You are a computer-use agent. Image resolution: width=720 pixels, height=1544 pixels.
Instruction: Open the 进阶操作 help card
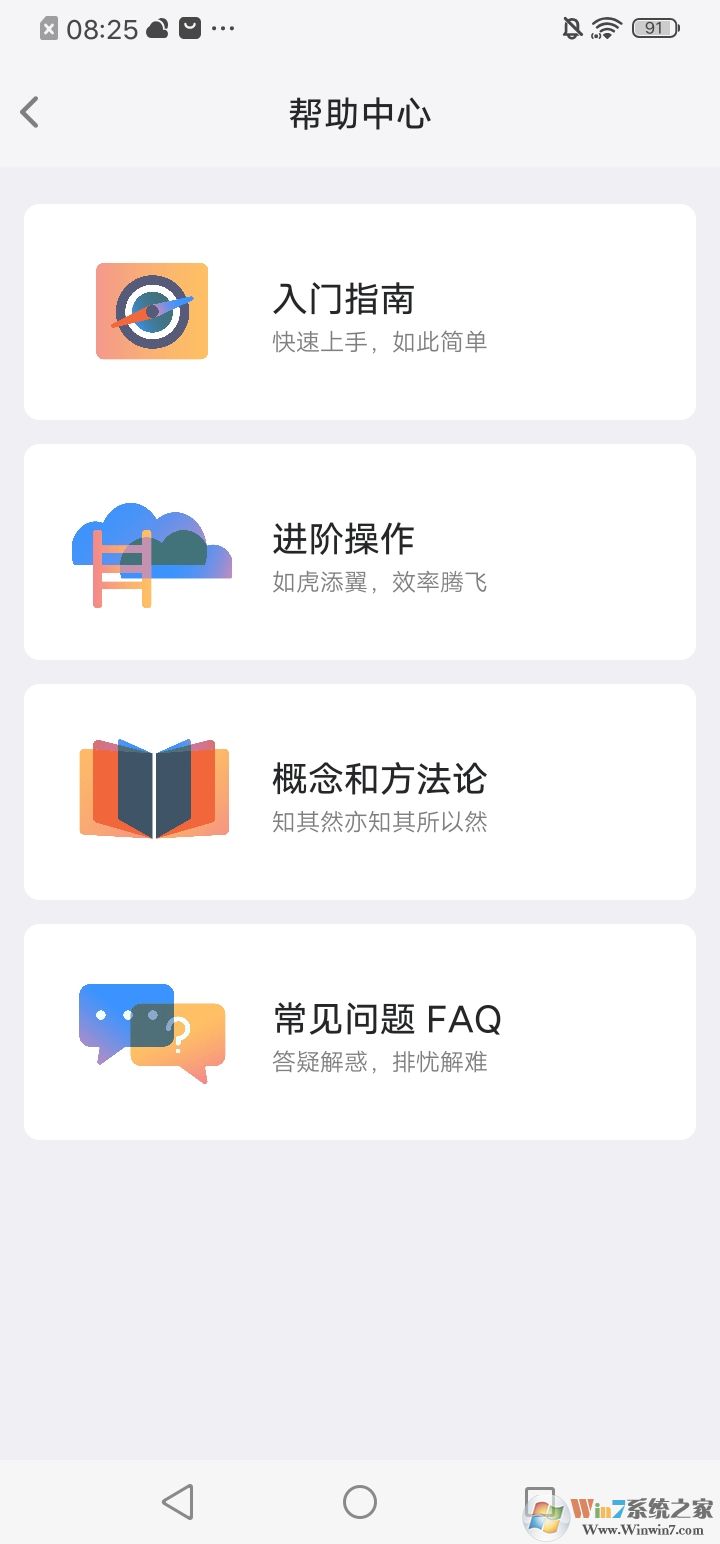360,552
